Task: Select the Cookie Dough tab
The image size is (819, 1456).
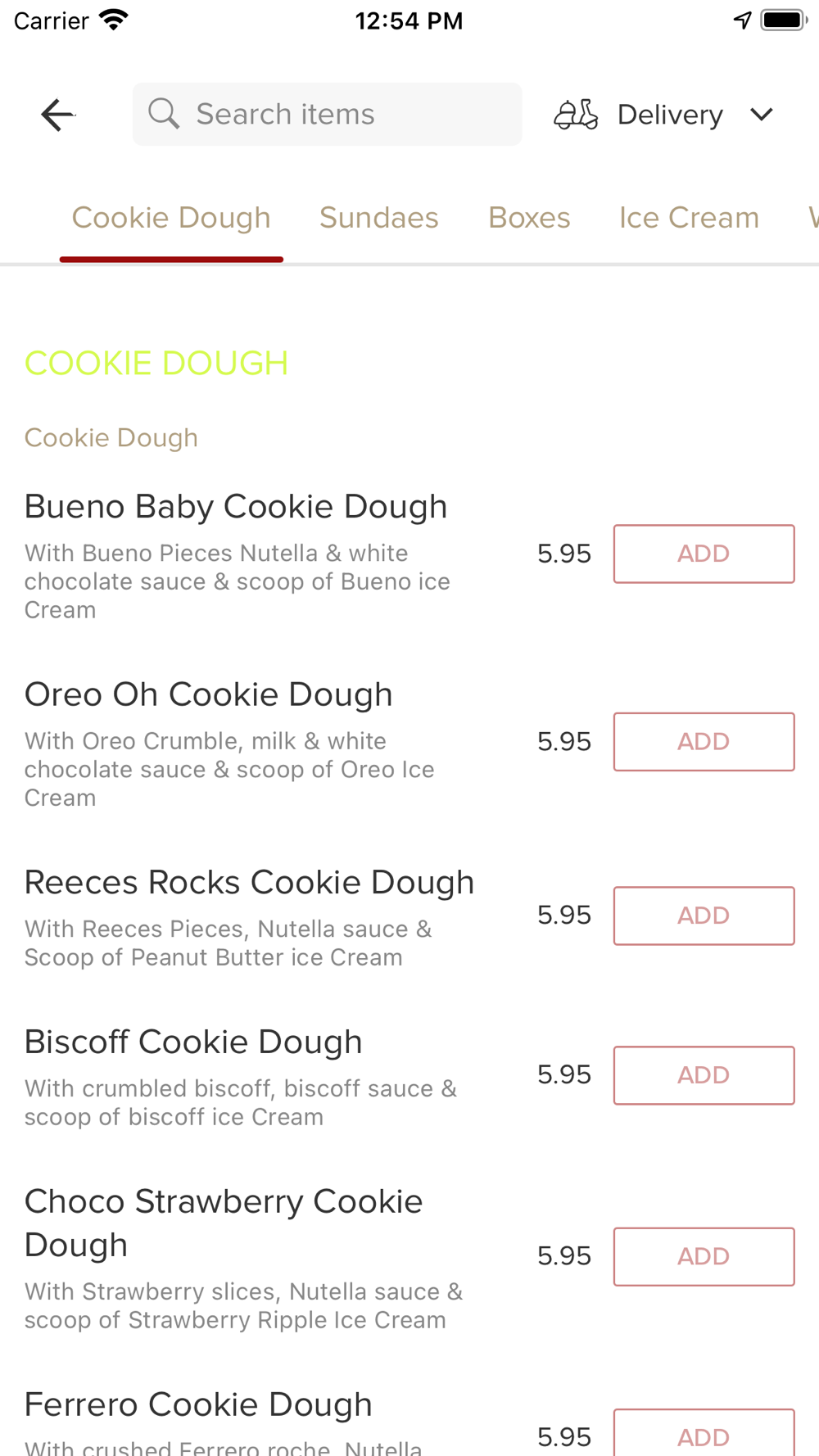Action: click(x=171, y=218)
